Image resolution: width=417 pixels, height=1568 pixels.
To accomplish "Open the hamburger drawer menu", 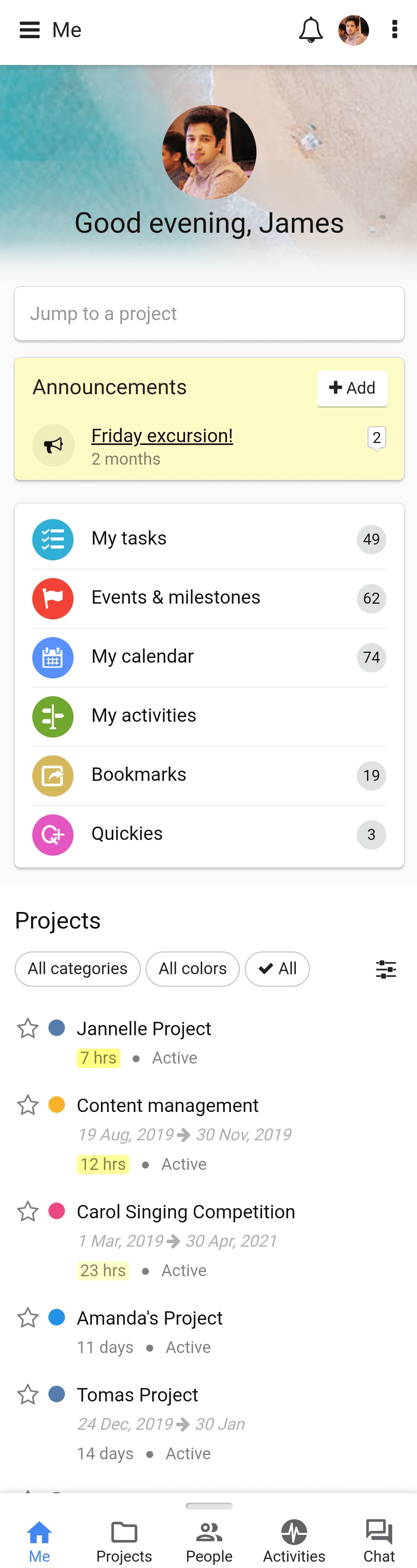I will coord(29,30).
